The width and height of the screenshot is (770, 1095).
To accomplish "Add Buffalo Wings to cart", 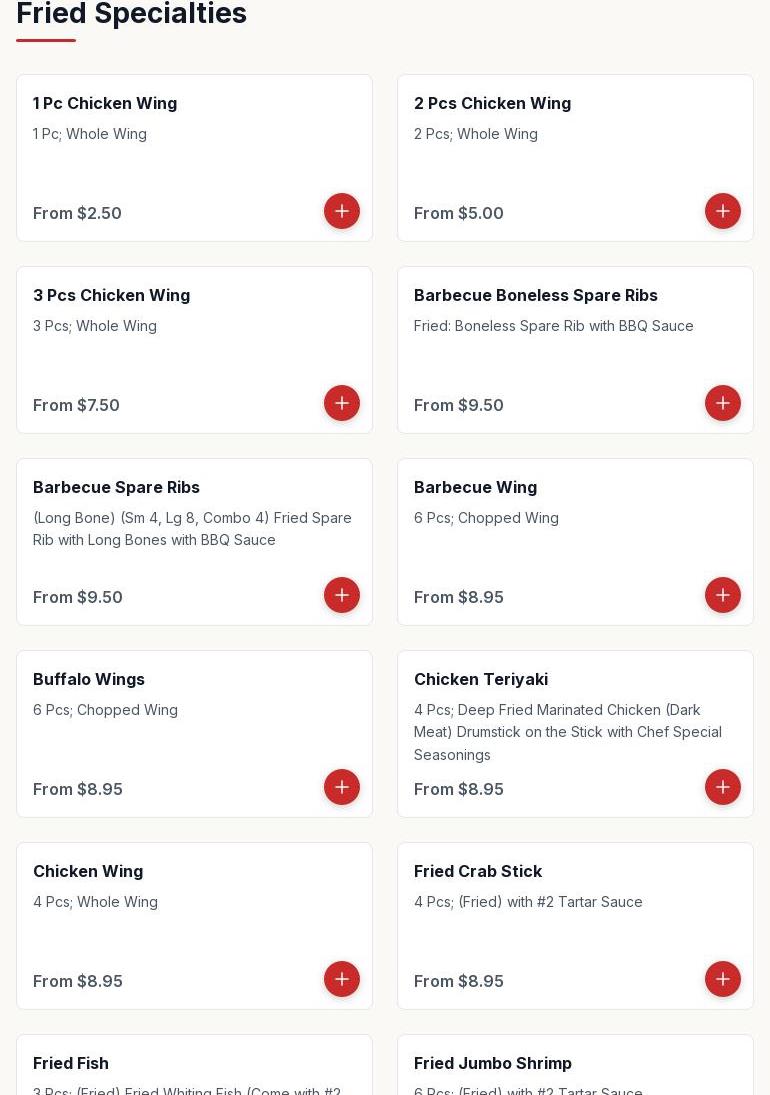I will tap(342, 787).
